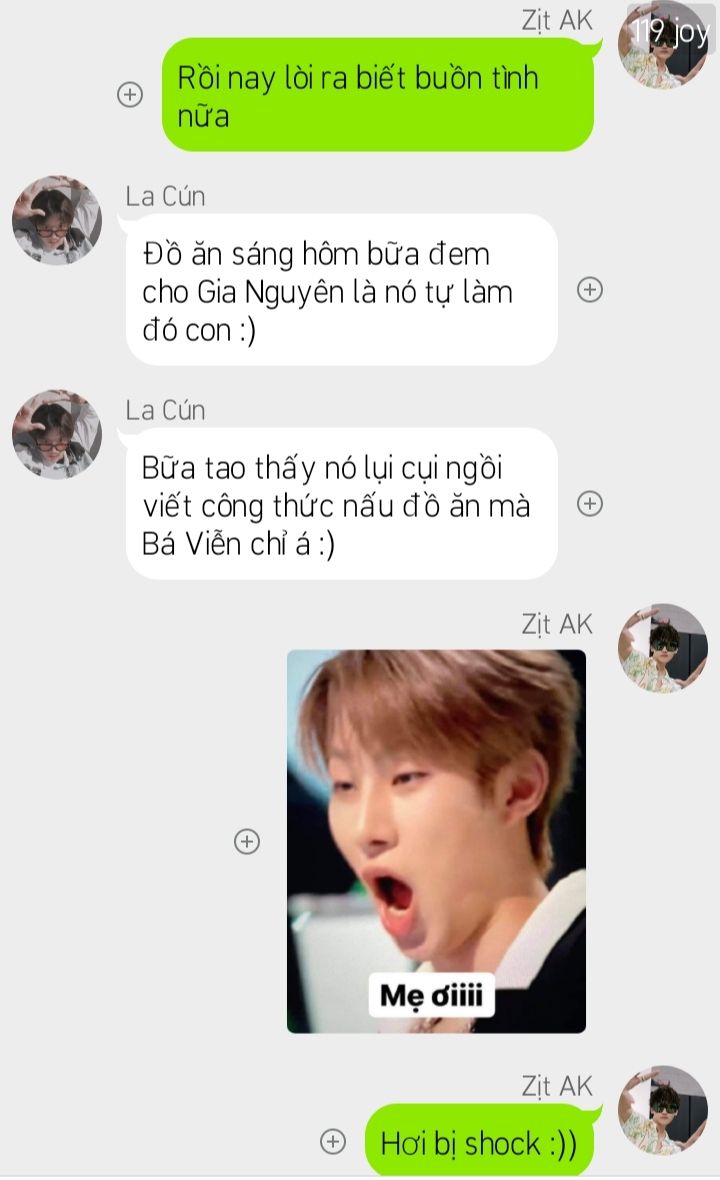Open the "Mẹ ơiiii" meme image
Image resolution: width=720 pixels, height=1180 pixels.
pyautogui.click(x=436, y=841)
